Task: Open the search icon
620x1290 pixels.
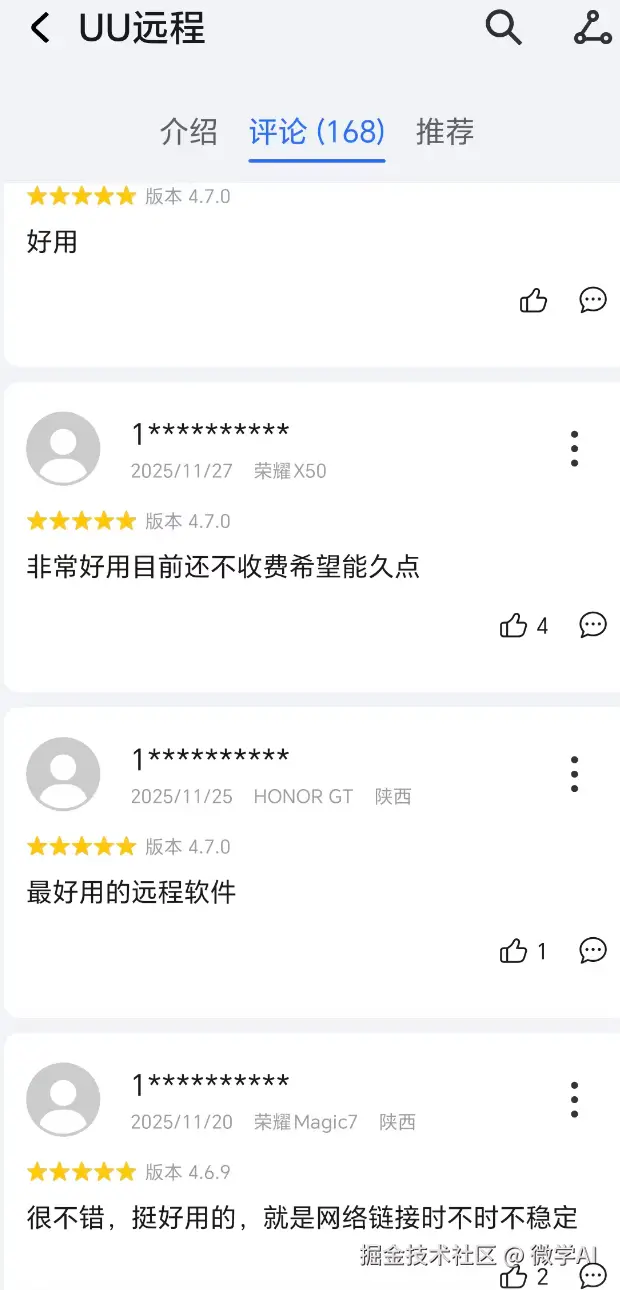Action: (503, 28)
